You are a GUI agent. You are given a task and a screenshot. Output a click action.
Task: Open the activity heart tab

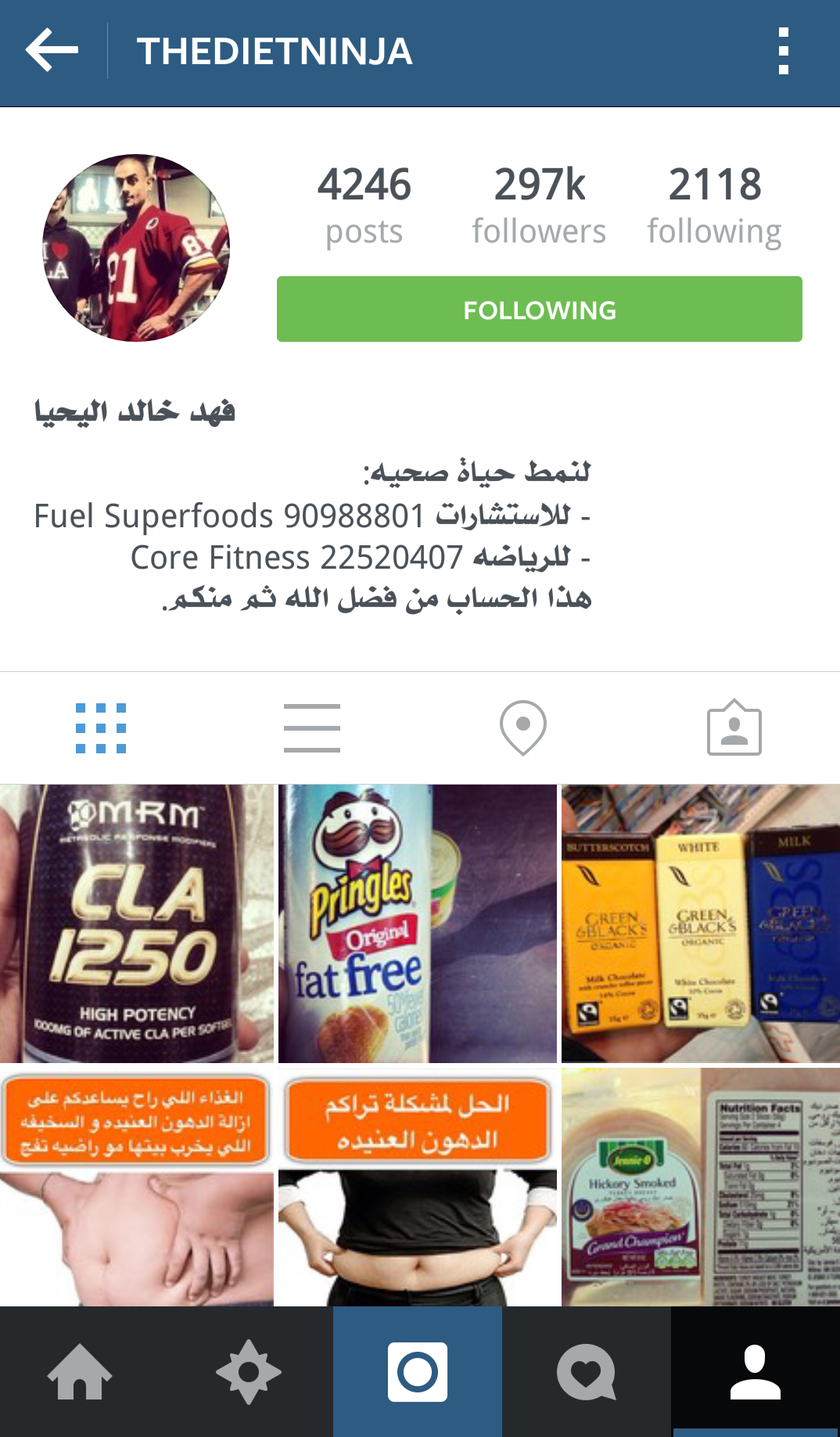pyautogui.click(x=586, y=1372)
